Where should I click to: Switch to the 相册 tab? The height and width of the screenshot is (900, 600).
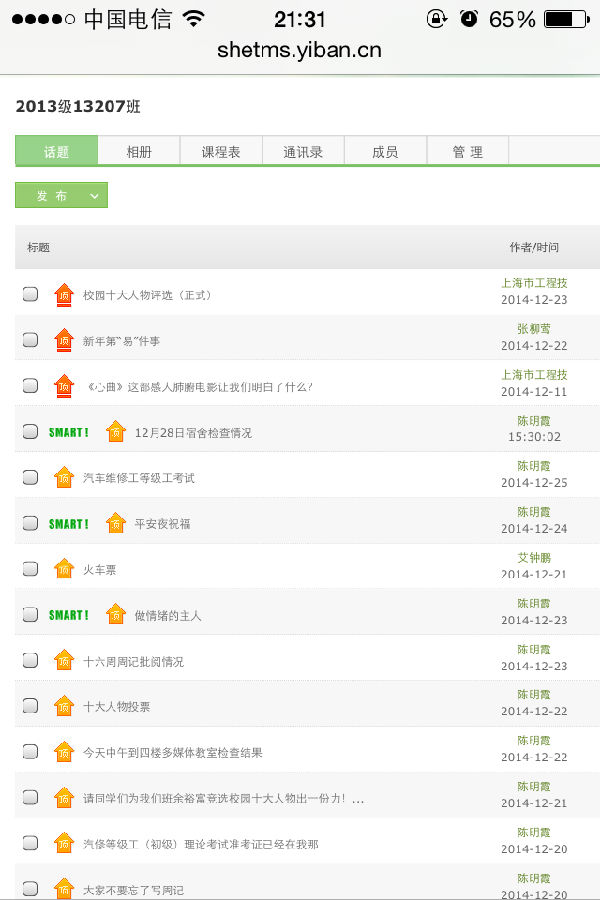click(x=139, y=152)
